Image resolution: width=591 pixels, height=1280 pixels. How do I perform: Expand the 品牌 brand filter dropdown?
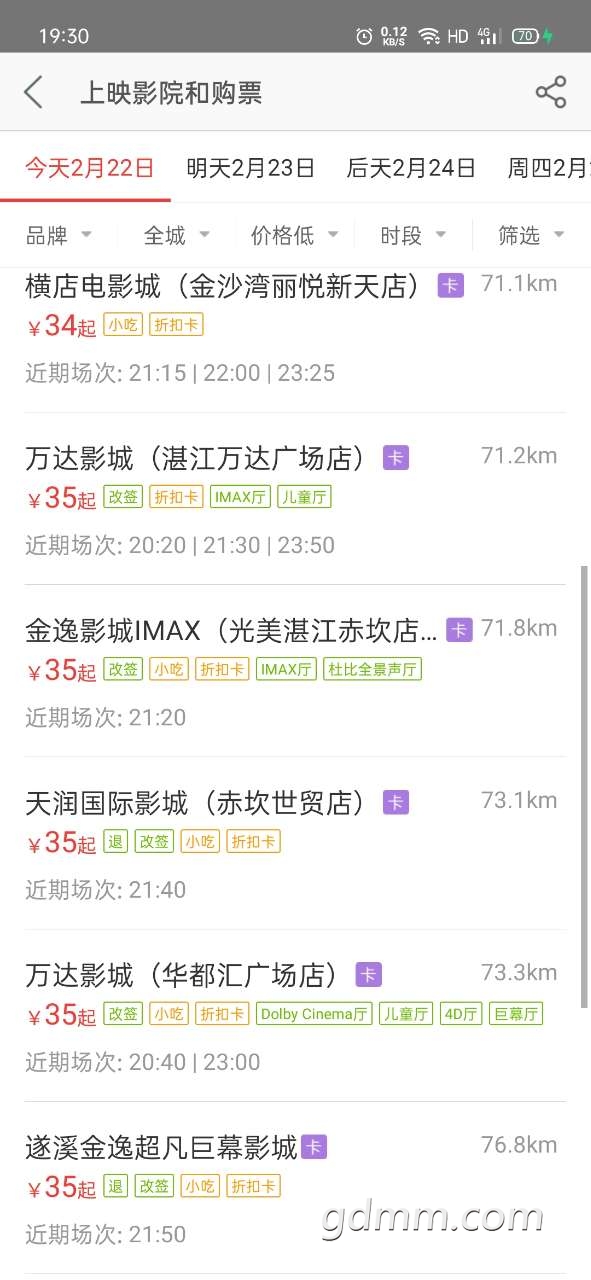(58, 235)
